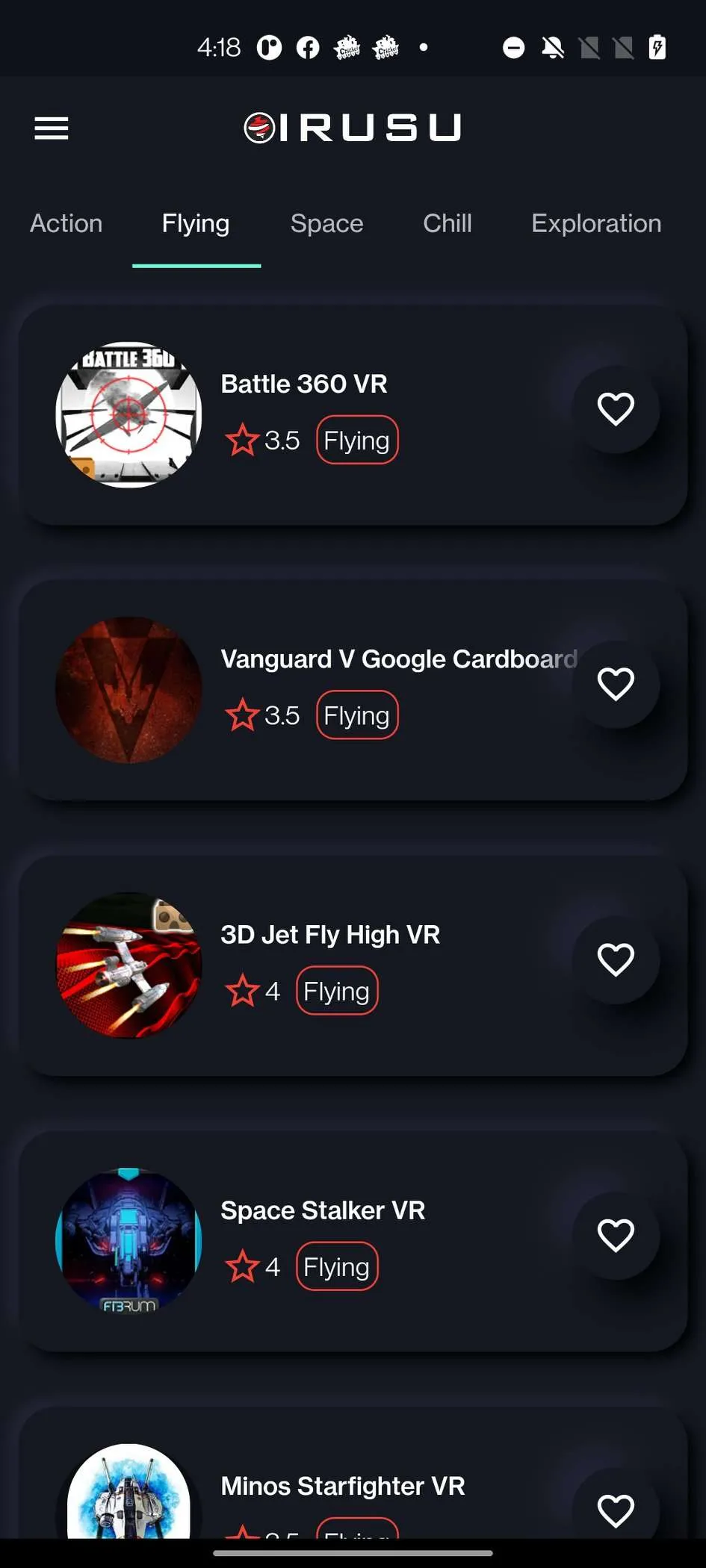706x1568 pixels.
Task: Tap the heart on Space Stalker VR
Action: point(616,1235)
